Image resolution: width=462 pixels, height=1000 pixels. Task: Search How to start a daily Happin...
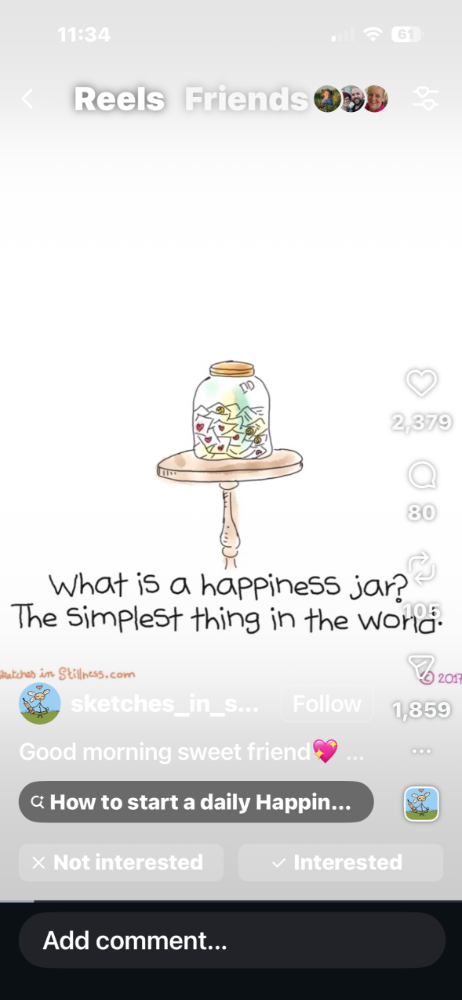[196, 802]
